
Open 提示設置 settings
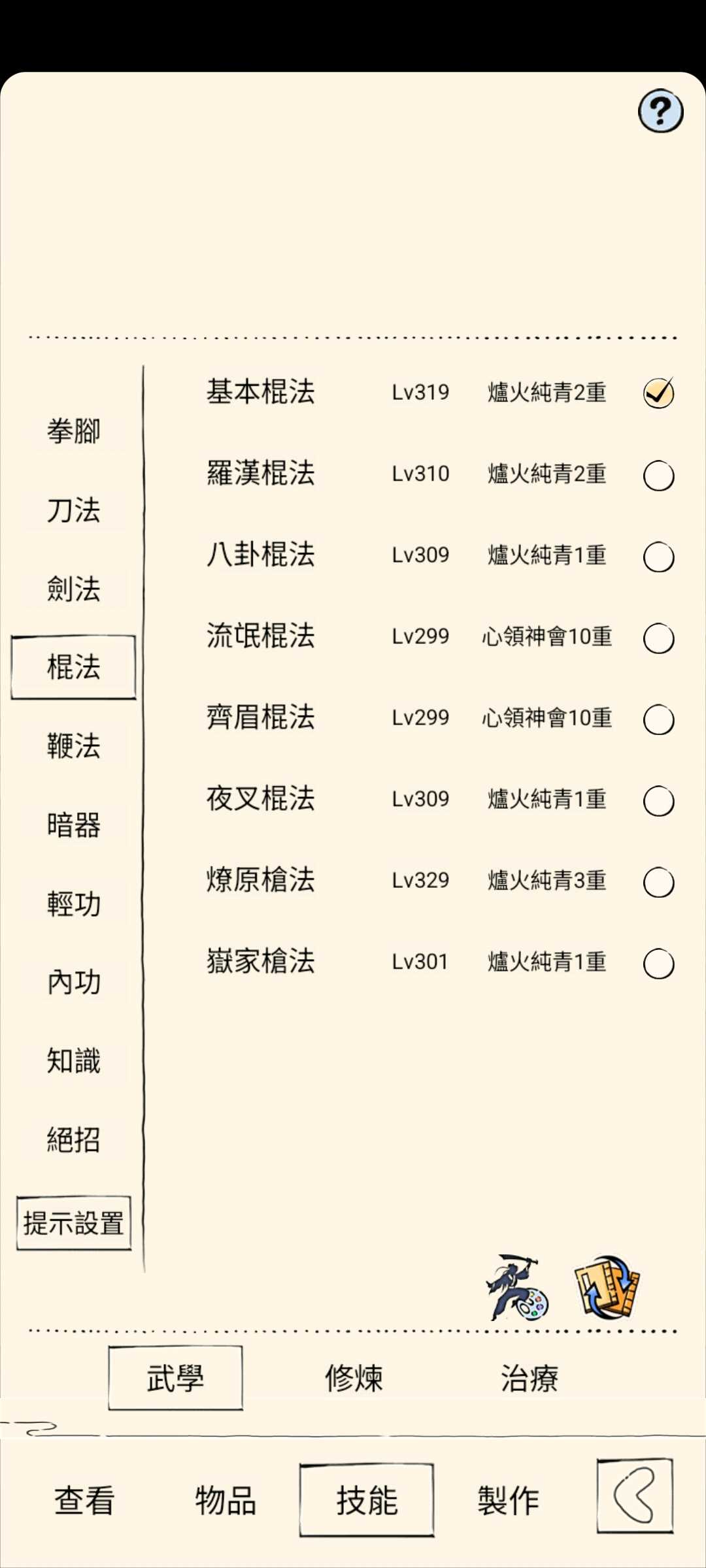point(74,1223)
